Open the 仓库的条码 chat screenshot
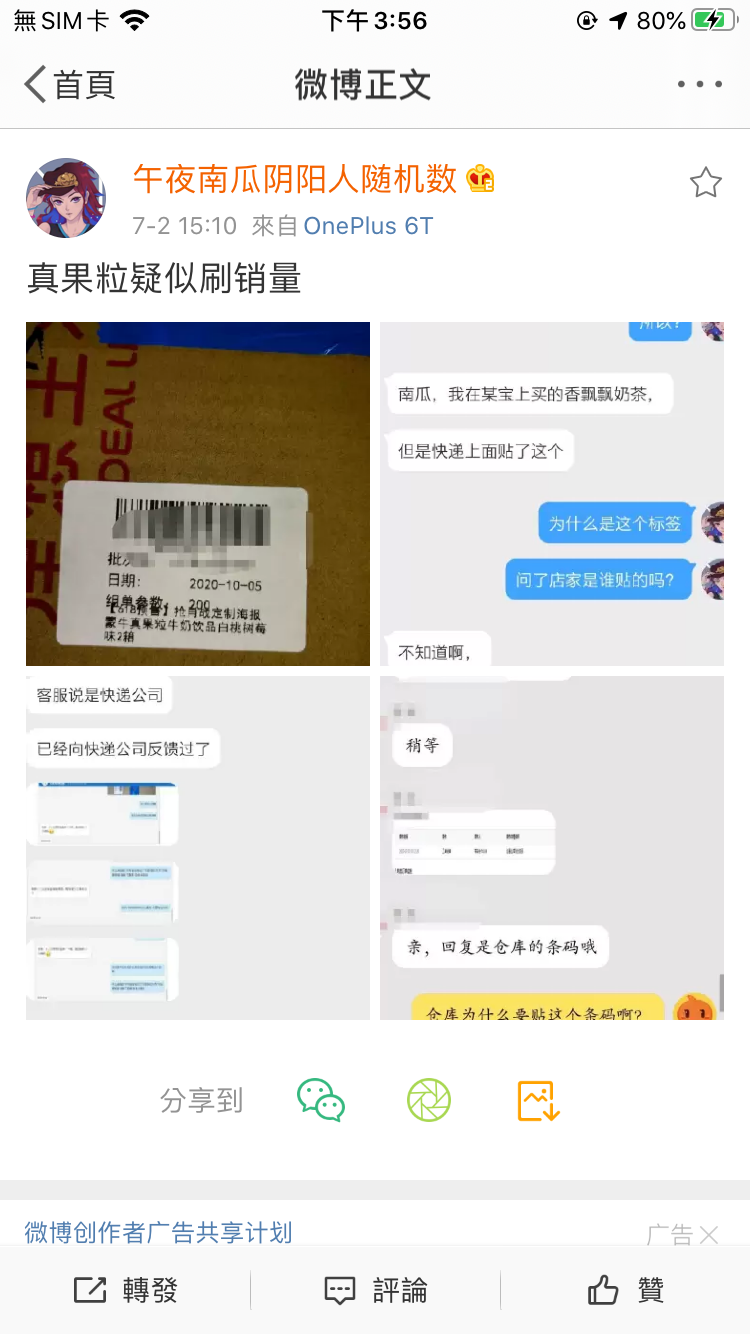This screenshot has width=750, height=1334. tap(552, 848)
